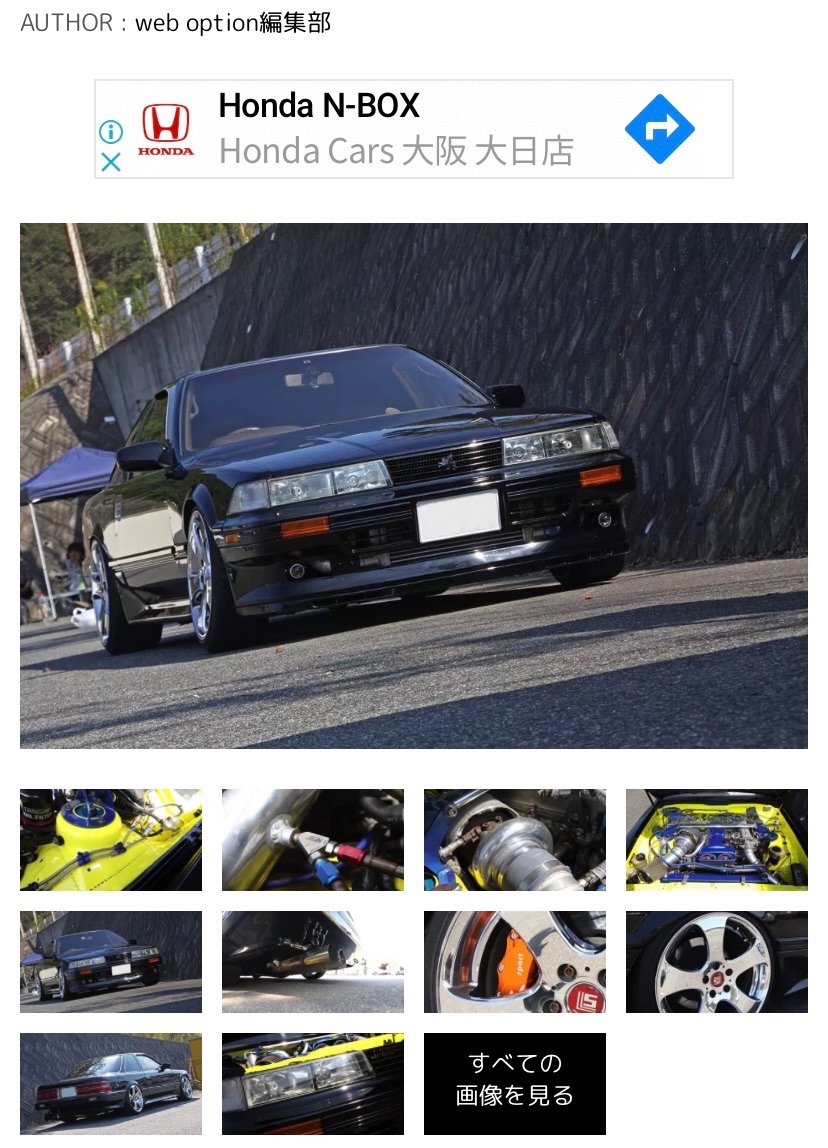View the yellow strut tower thumbnail
Viewport: 828px width, 1148px height.
(x=111, y=840)
